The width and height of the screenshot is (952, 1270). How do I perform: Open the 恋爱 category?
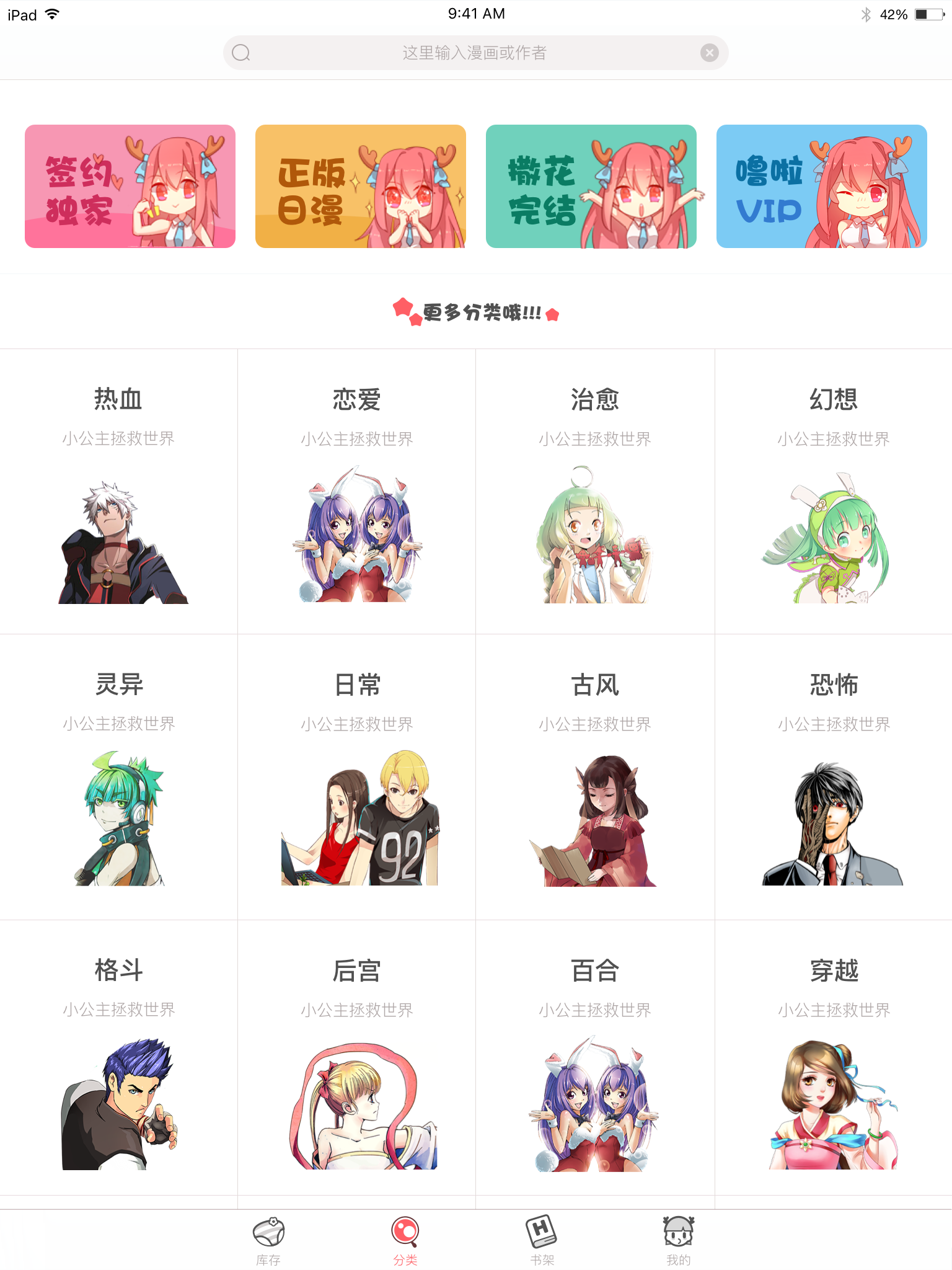[x=356, y=491]
